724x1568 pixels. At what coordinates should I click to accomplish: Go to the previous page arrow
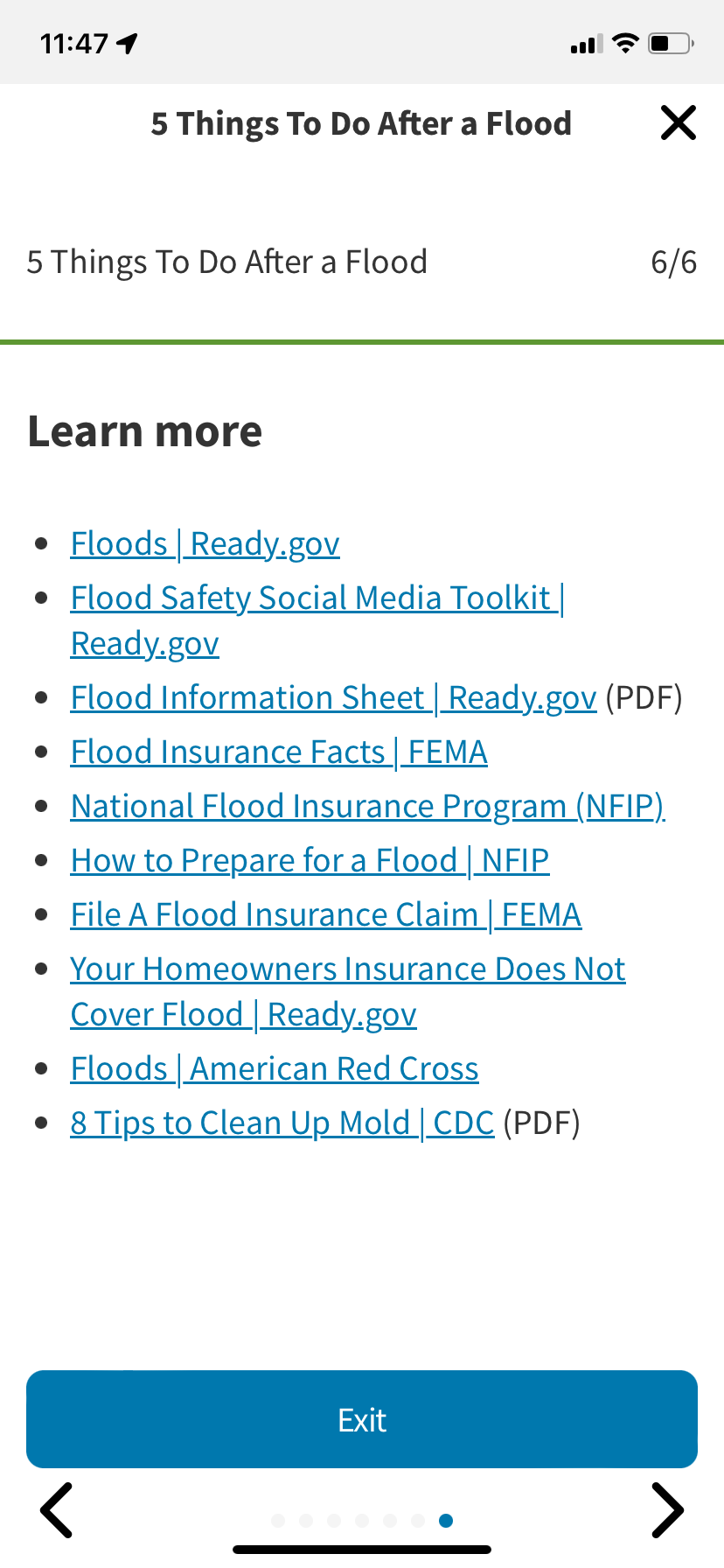[57, 1510]
